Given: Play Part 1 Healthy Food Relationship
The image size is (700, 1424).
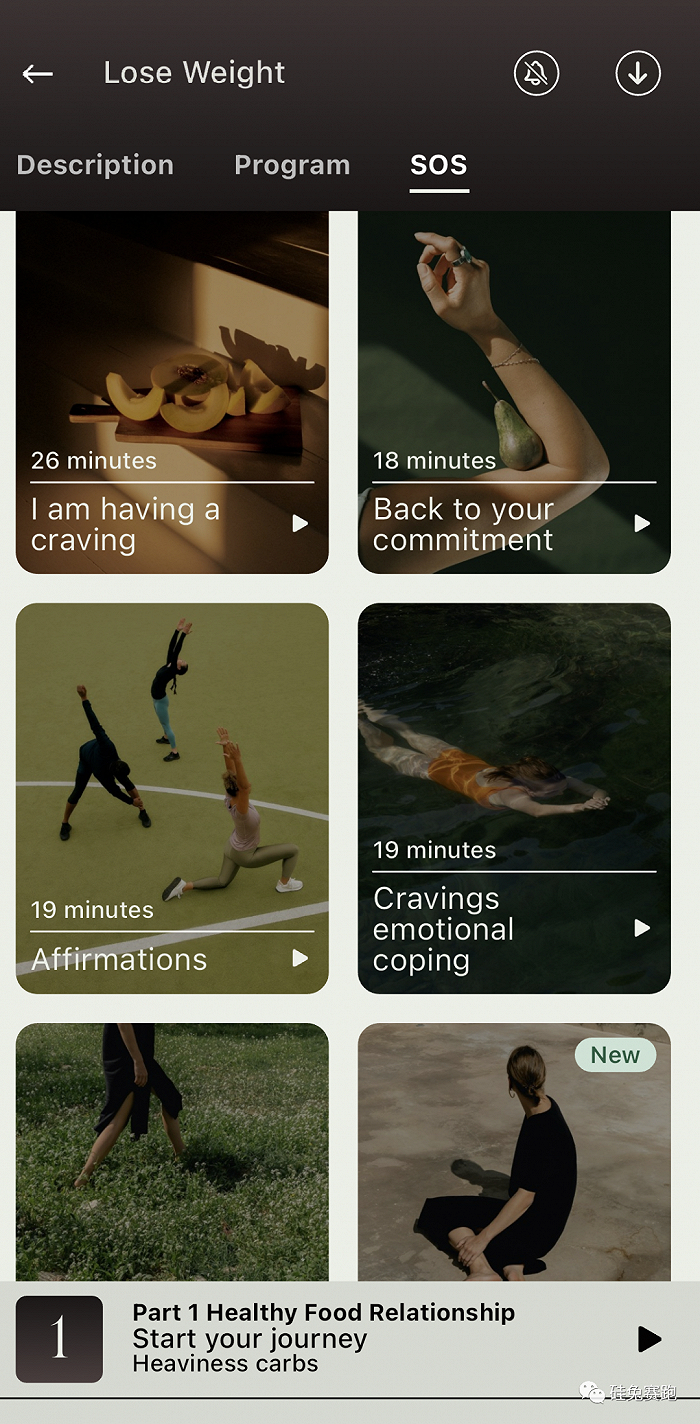Looking at the screenshot, I should point(649,1339).
